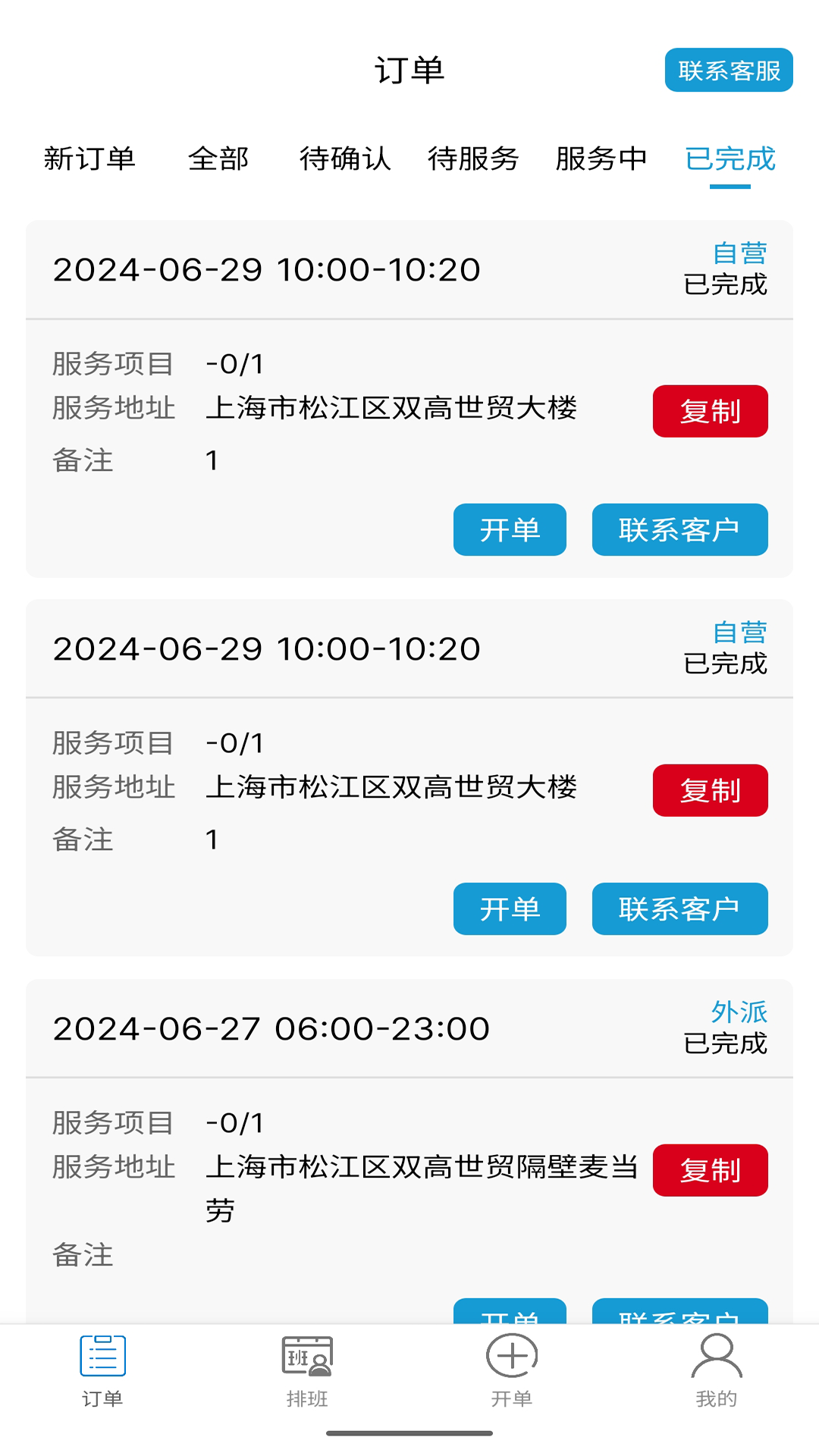Open the 排班 schedule icon
This screenshot has width=819, height=1456.
(x=307, y=1365)
